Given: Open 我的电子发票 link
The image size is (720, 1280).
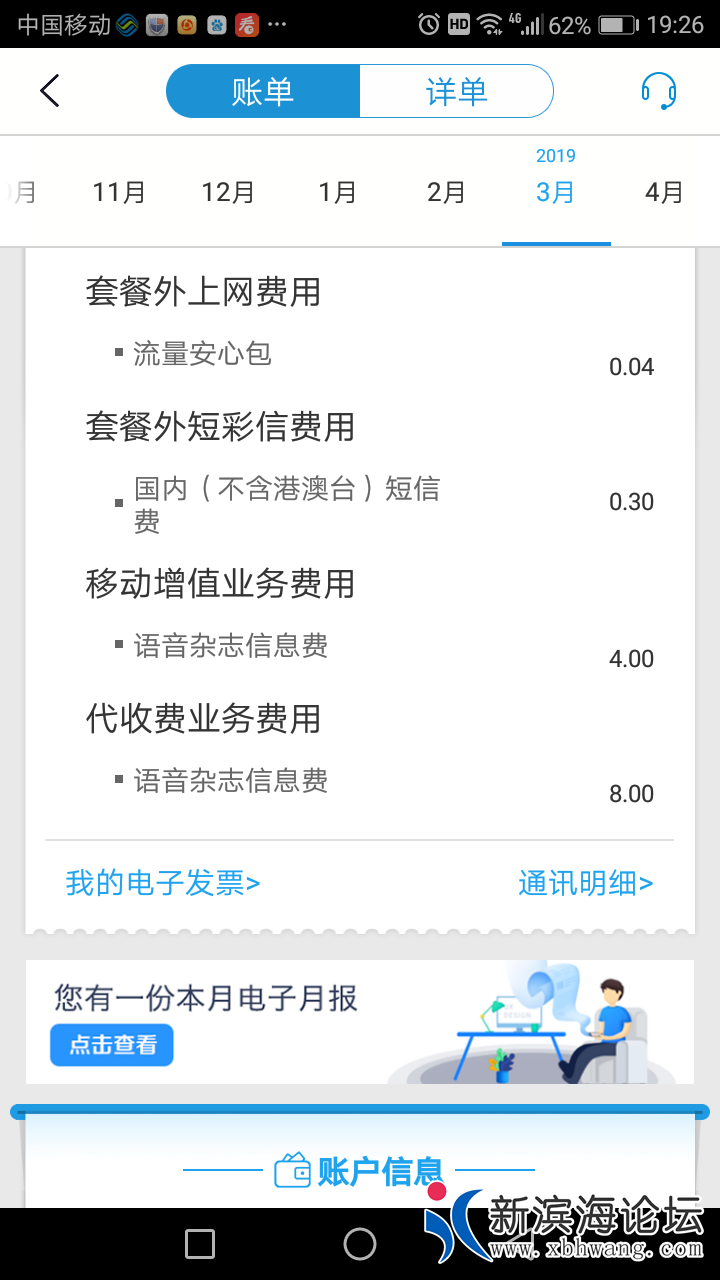Looking at the screenshot, I should pyautogui.click(x=163, y=883).
